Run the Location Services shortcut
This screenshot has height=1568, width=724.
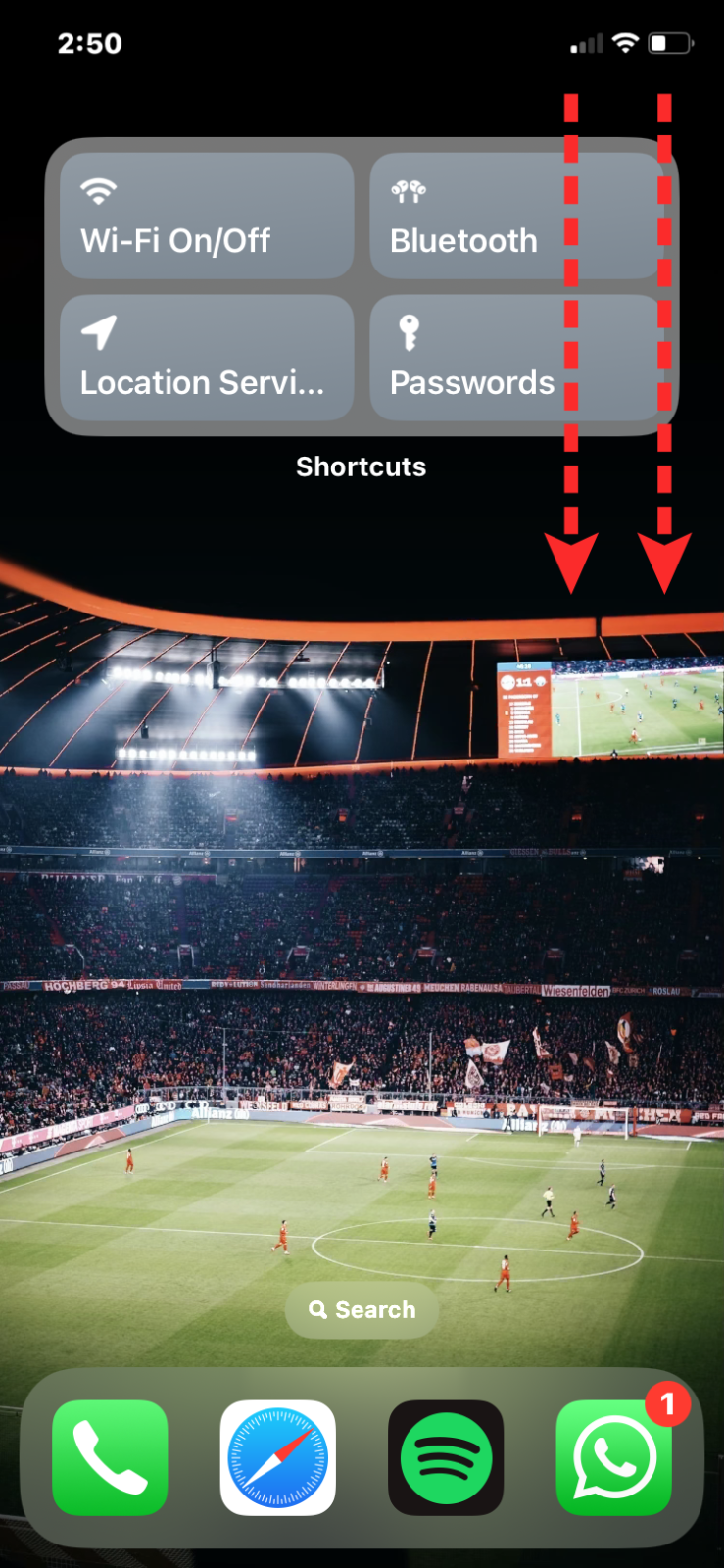(x=207, y=358)
